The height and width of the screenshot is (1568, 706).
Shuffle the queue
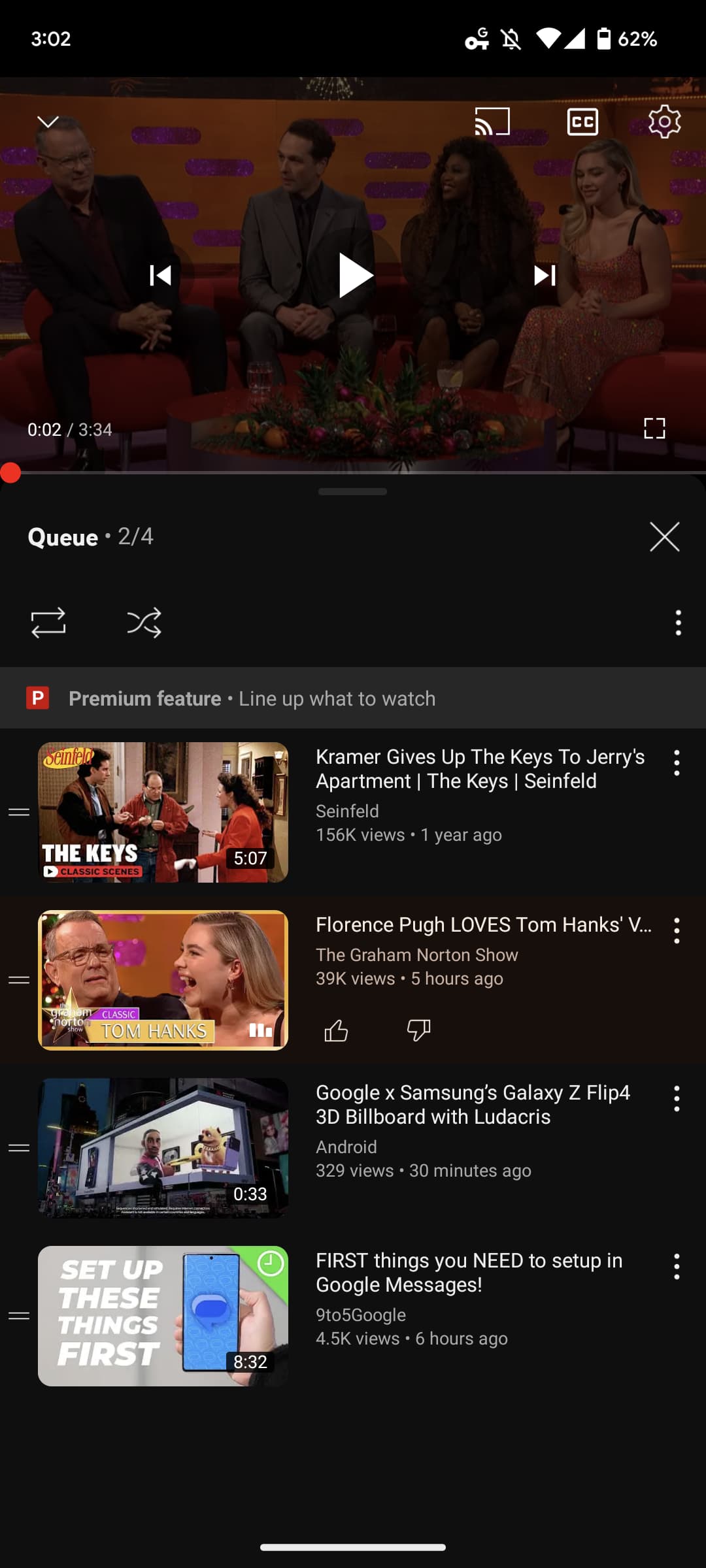pyautogui.click(x=144, y=623)
